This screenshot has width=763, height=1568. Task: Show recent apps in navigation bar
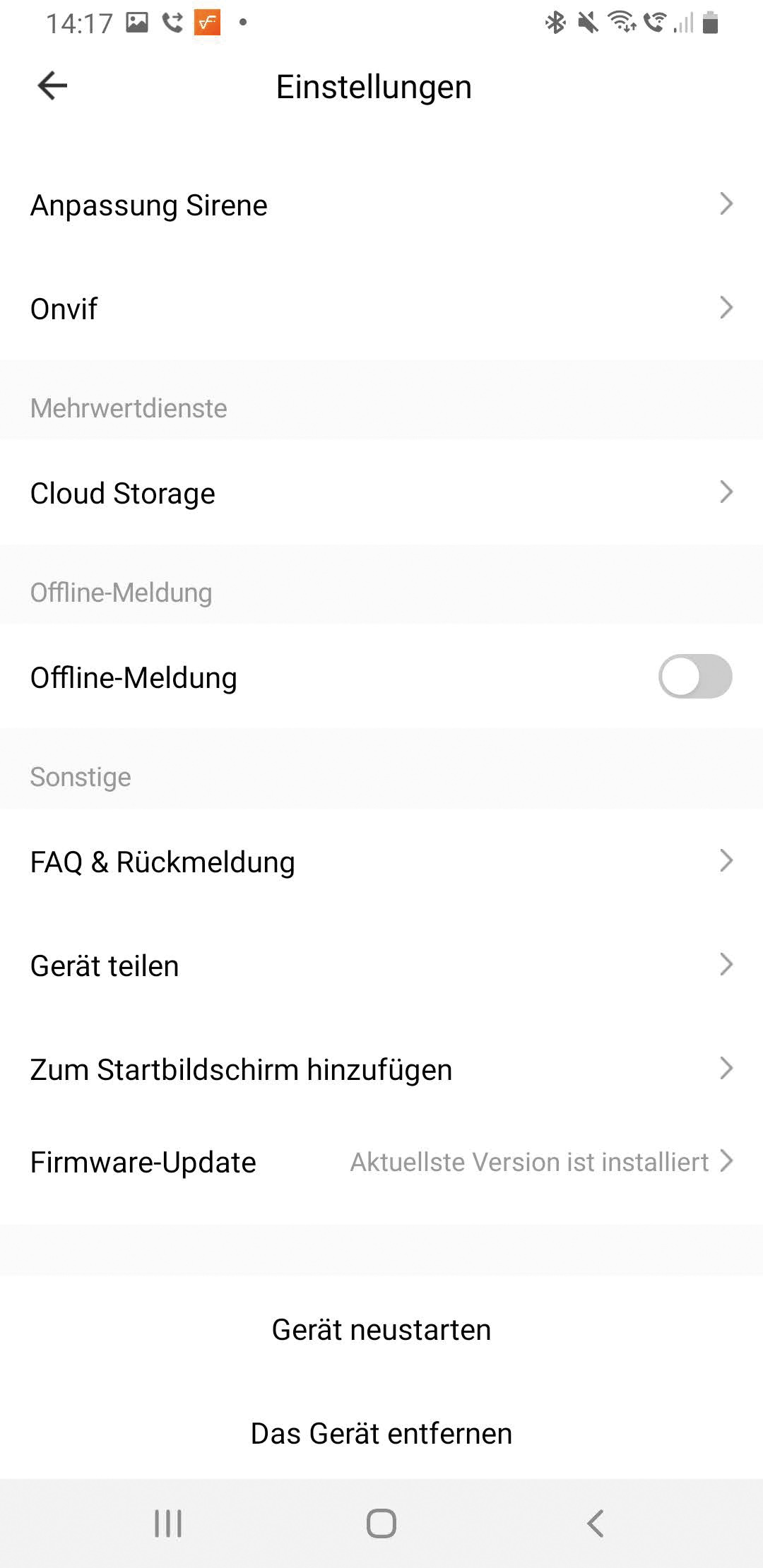tap(168, 1524)
